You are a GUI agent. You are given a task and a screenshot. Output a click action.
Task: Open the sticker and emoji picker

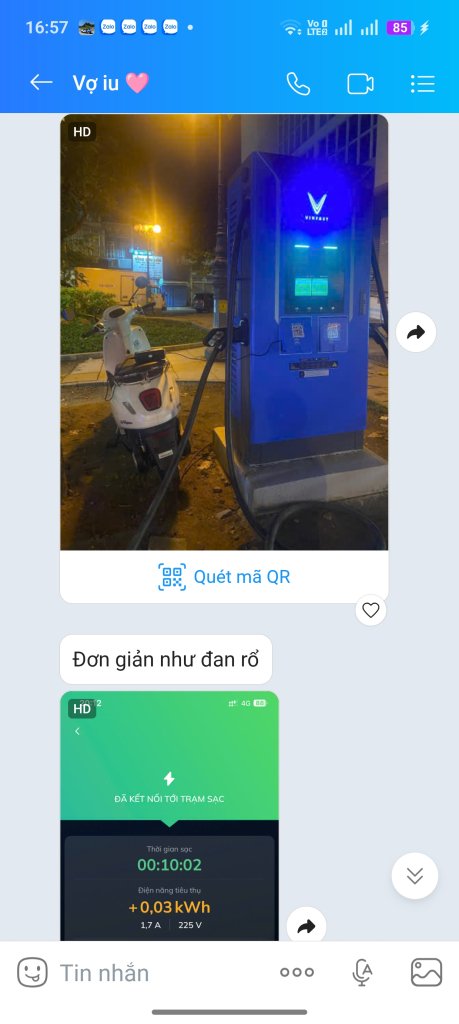pyautogui.click(x=32, y=972)
